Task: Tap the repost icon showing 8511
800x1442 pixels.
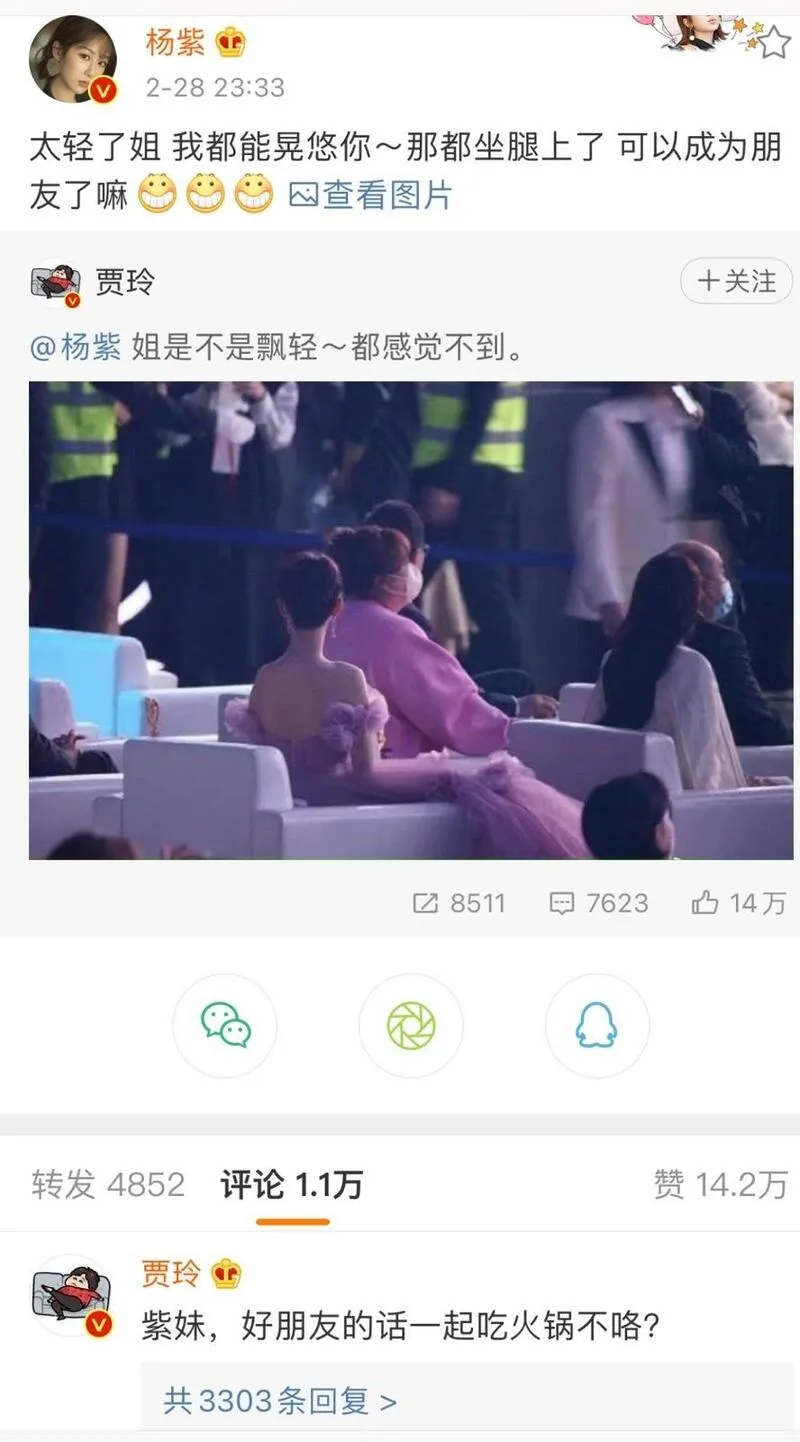Action: (x=459, y=903)
